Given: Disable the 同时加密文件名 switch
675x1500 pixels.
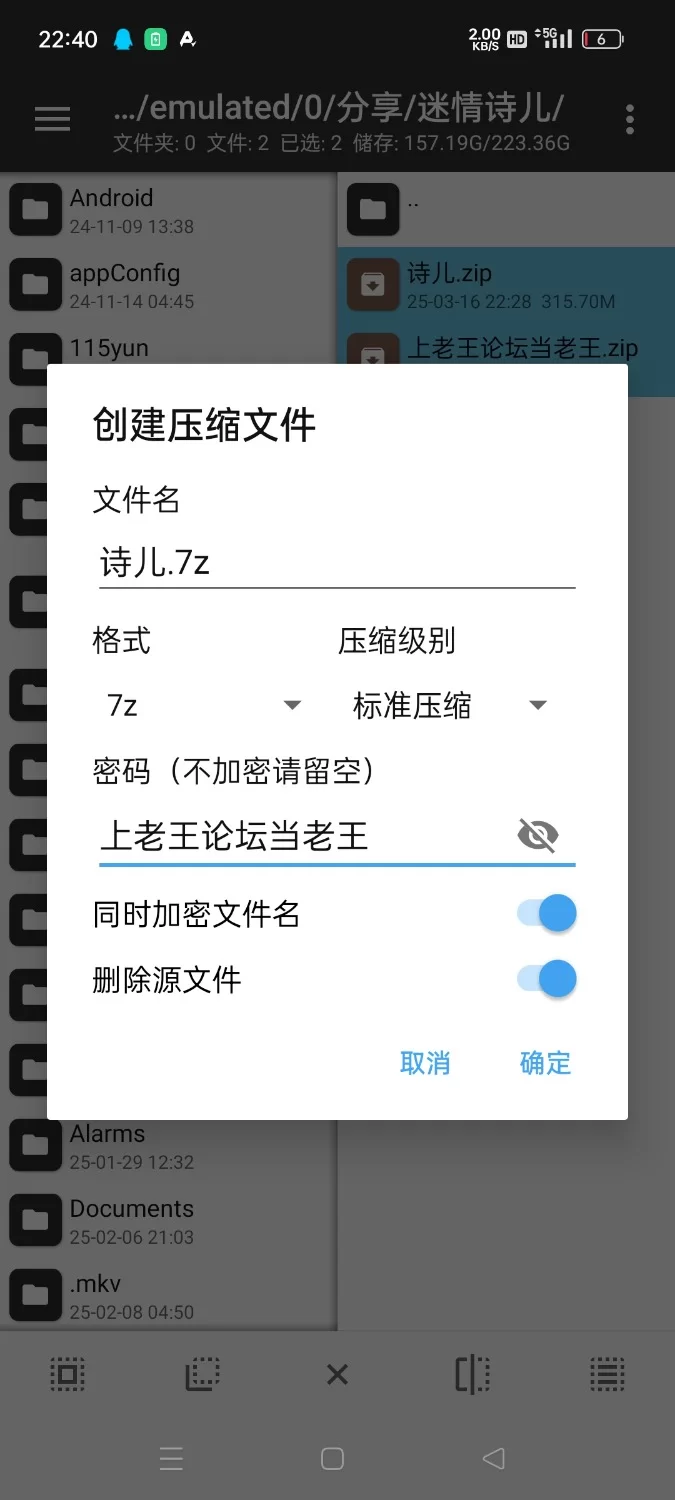Looking at the screenshot, I should (x=547, y=913).
